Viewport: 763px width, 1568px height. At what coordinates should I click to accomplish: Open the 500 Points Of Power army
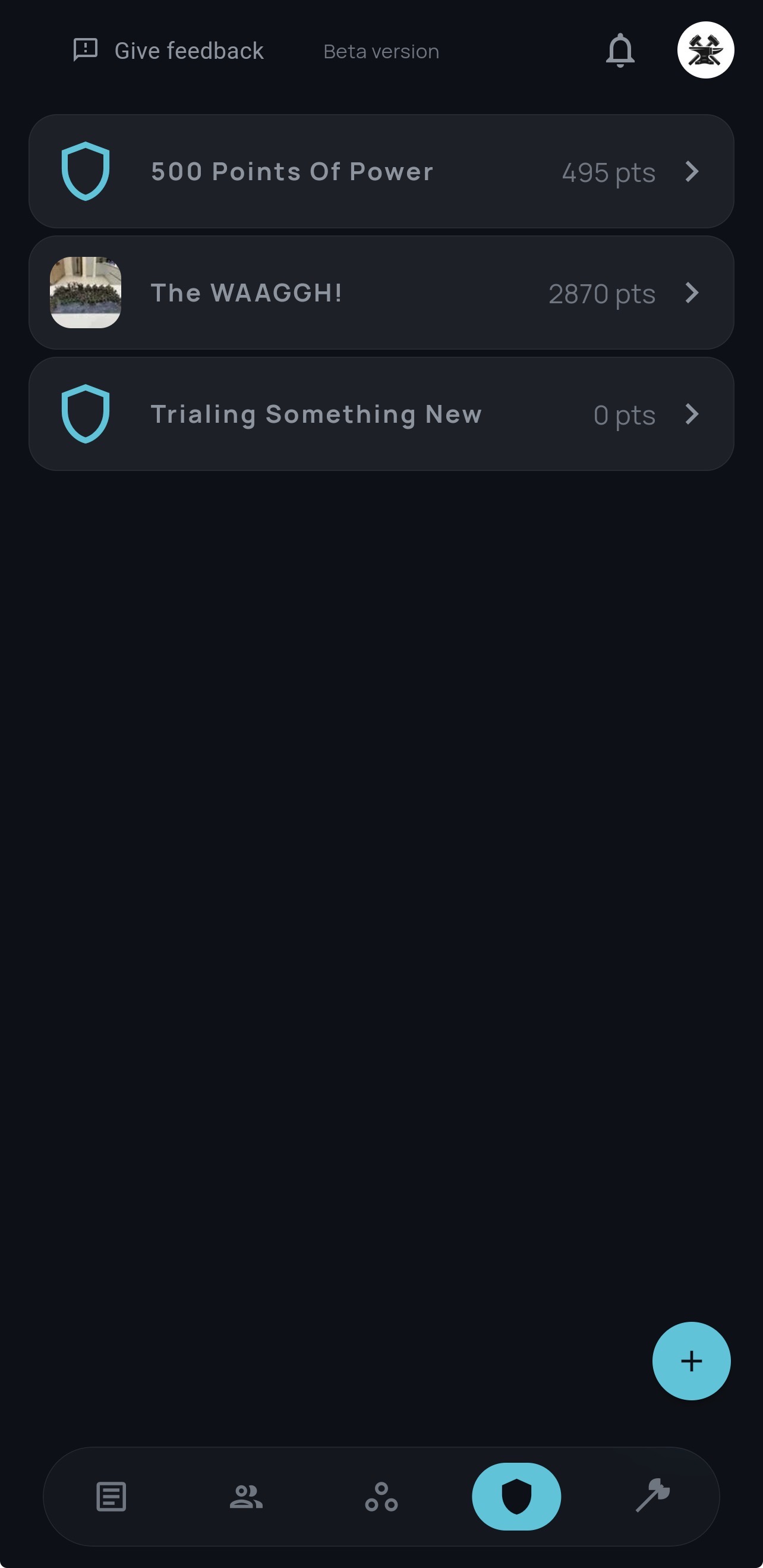pos(381,172)
